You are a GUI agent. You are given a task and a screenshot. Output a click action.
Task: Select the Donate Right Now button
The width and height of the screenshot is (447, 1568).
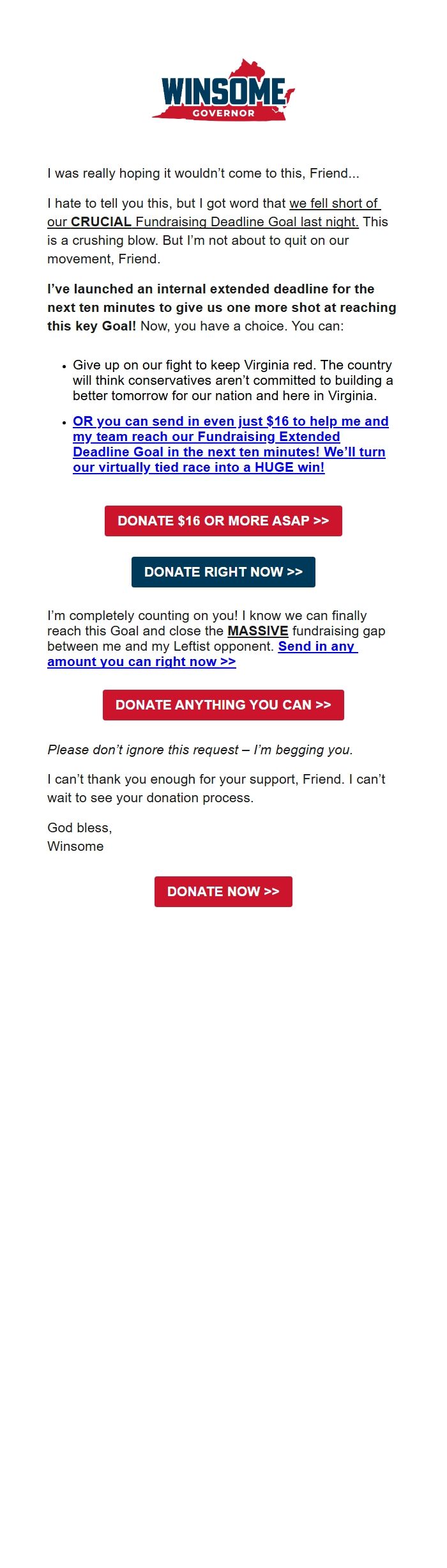(223, 572)
